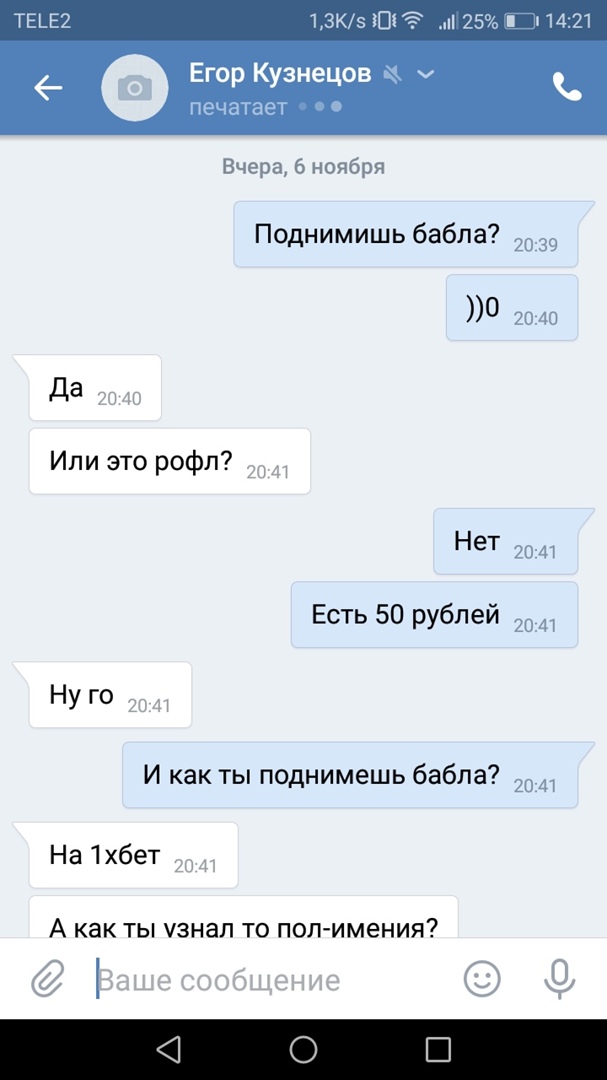Go back to the conversations list

click(x=48, y=88)
